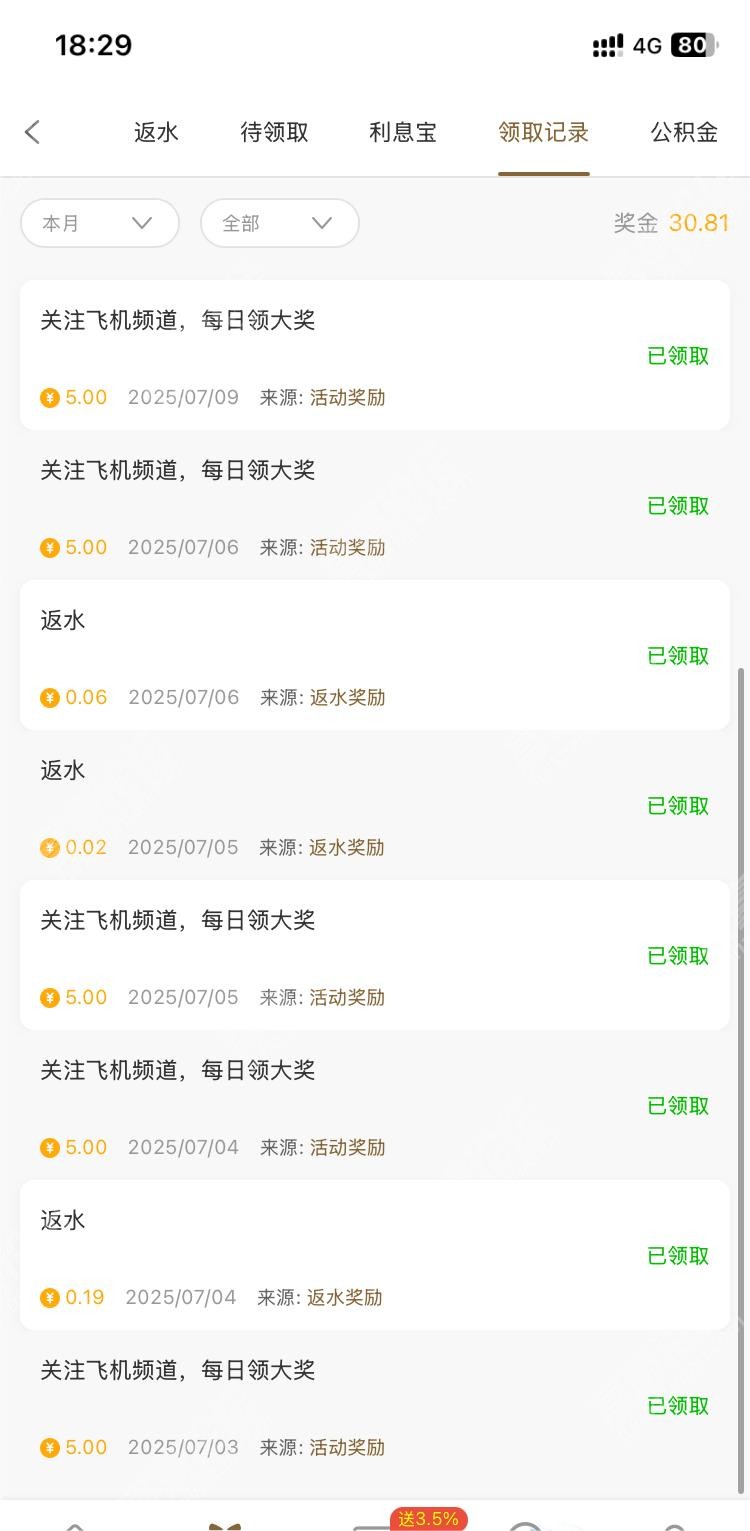Screen dimensions: 750x1531
Task: Switch to the 待领取 tab
Action: [x=274, y=132]
